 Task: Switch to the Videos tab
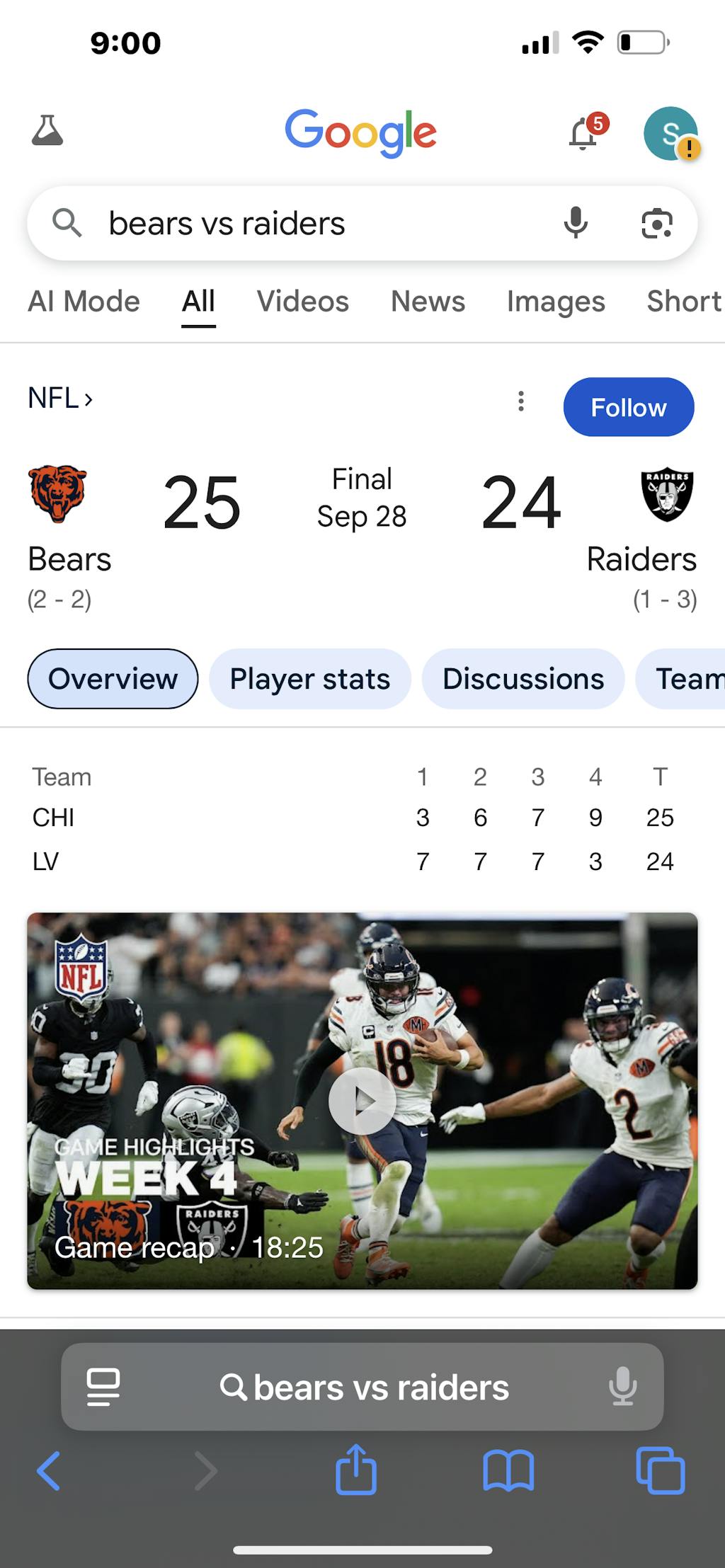tap(302, 302)
